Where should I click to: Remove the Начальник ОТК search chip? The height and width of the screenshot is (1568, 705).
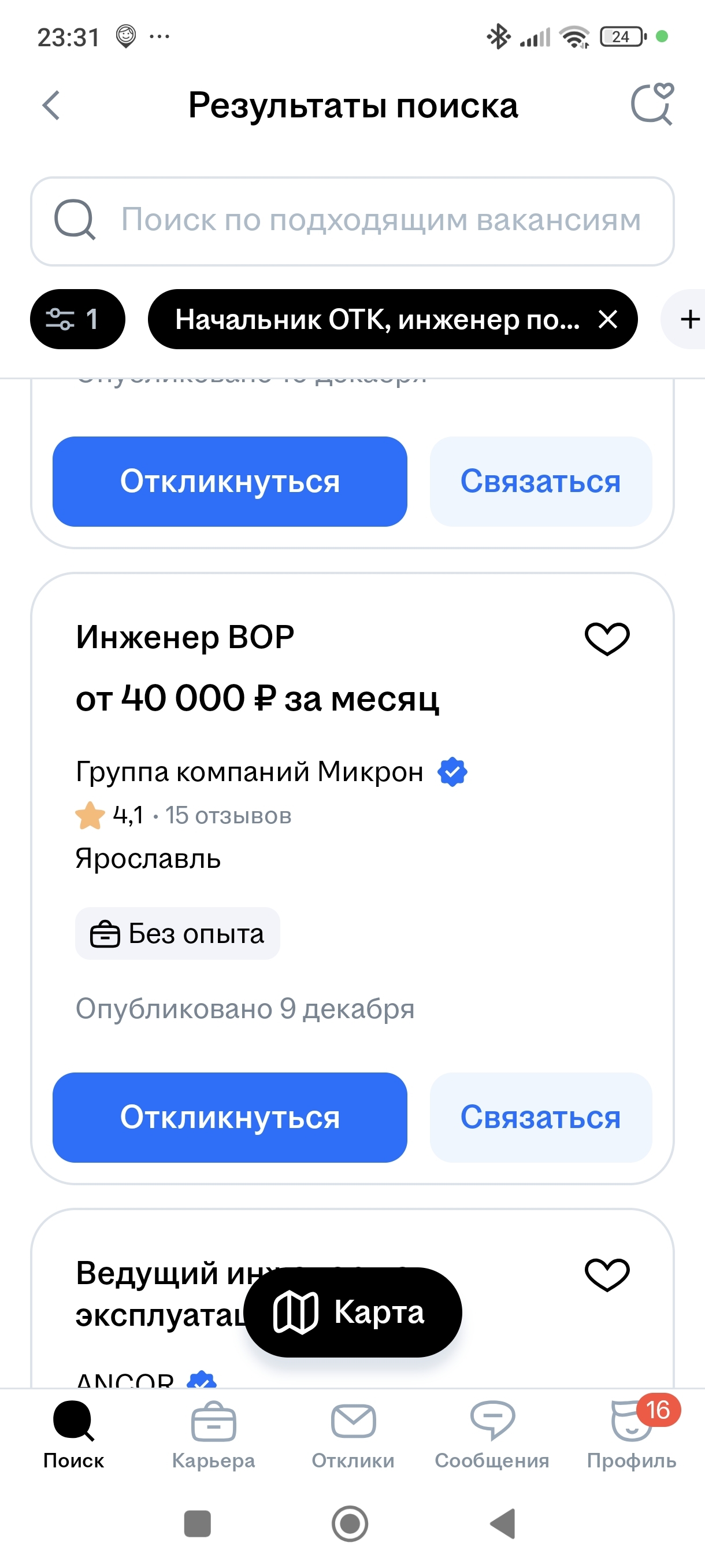(608, 319)
